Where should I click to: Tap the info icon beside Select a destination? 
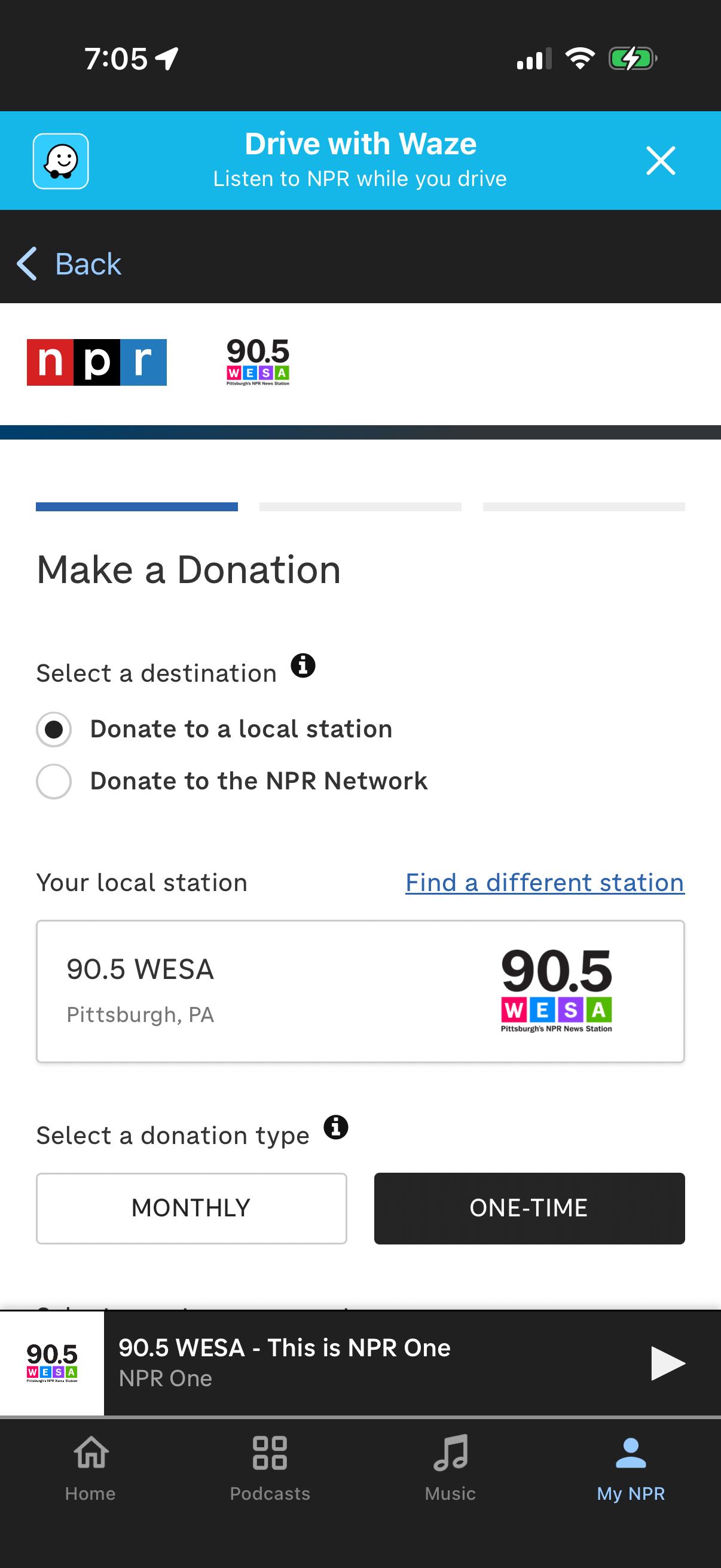click(x=304, y=667)
